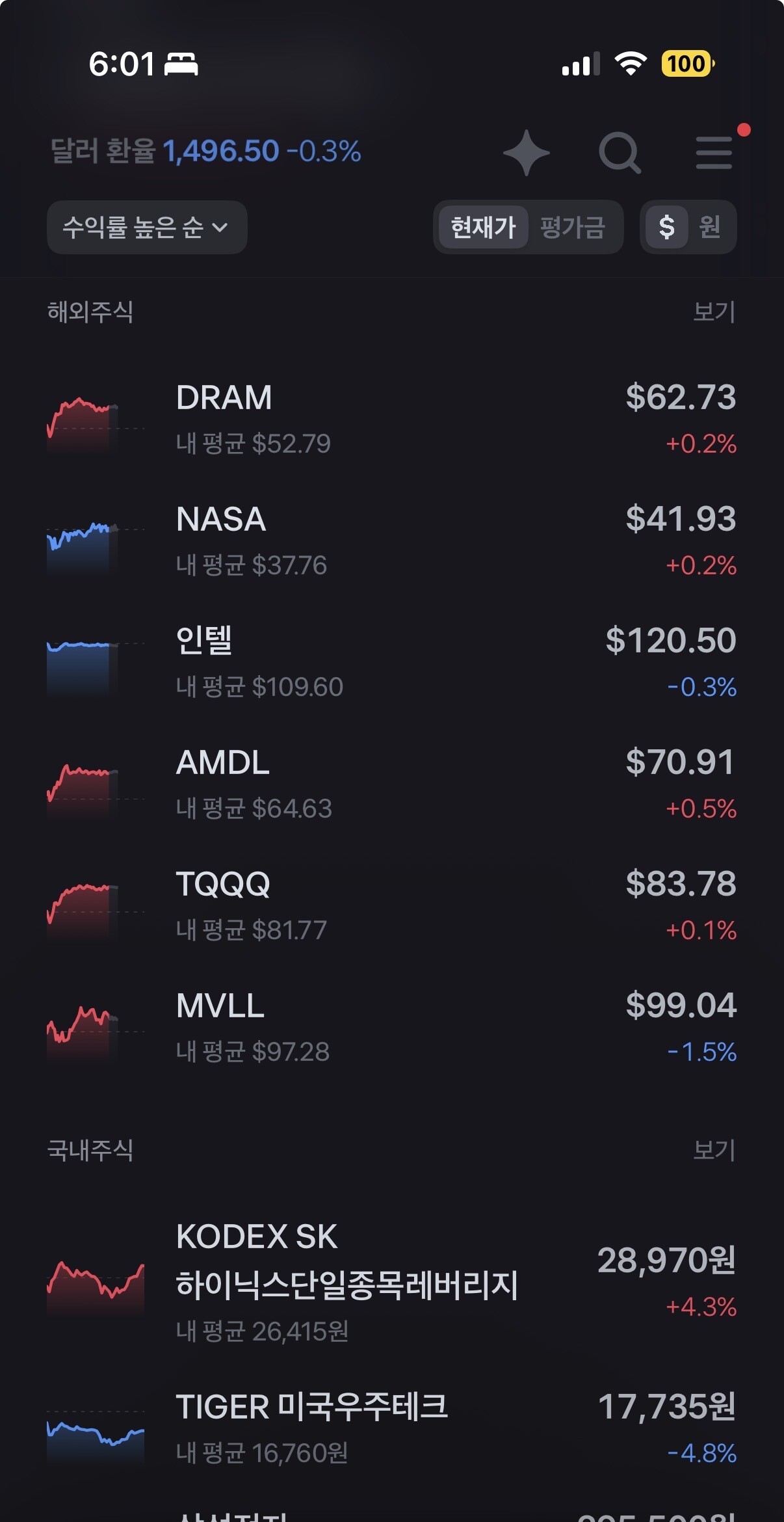The image size is (784, 1522).
Task: Open the TQQQ stock row
Action: [392, 906]
